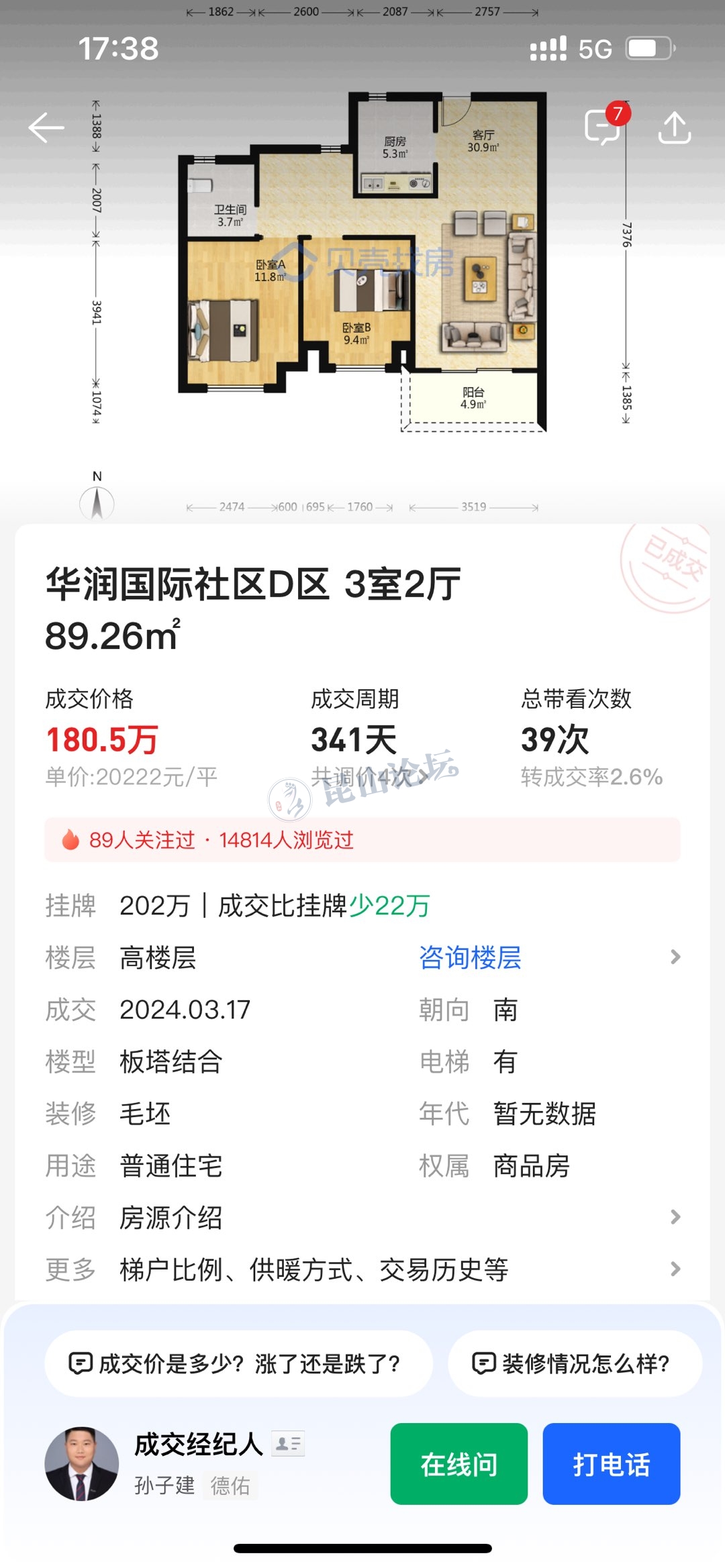View the 共调价4次 price adjustment history

[369, 777]
